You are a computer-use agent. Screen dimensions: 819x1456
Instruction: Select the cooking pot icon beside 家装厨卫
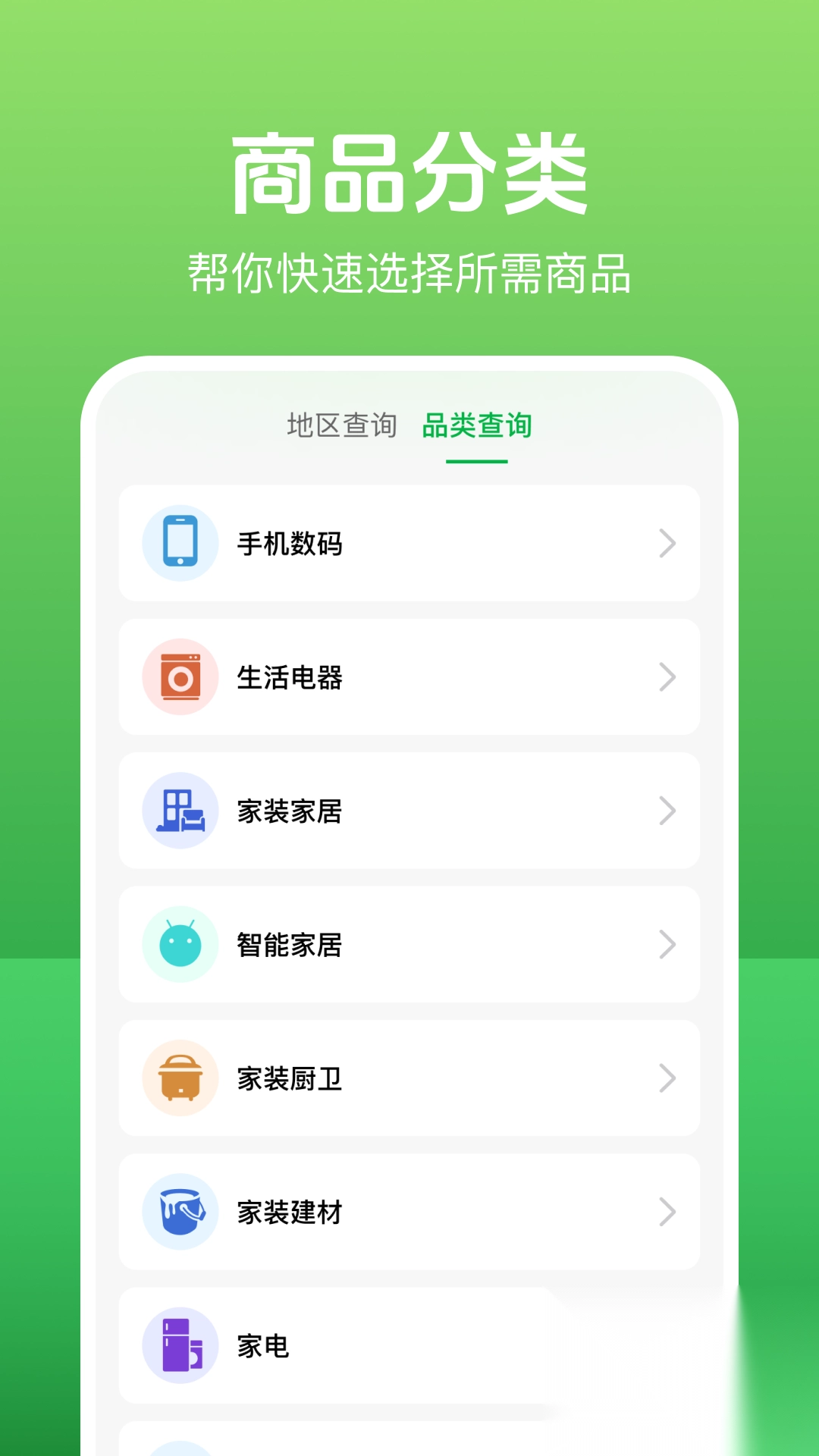click(180, 1078)
